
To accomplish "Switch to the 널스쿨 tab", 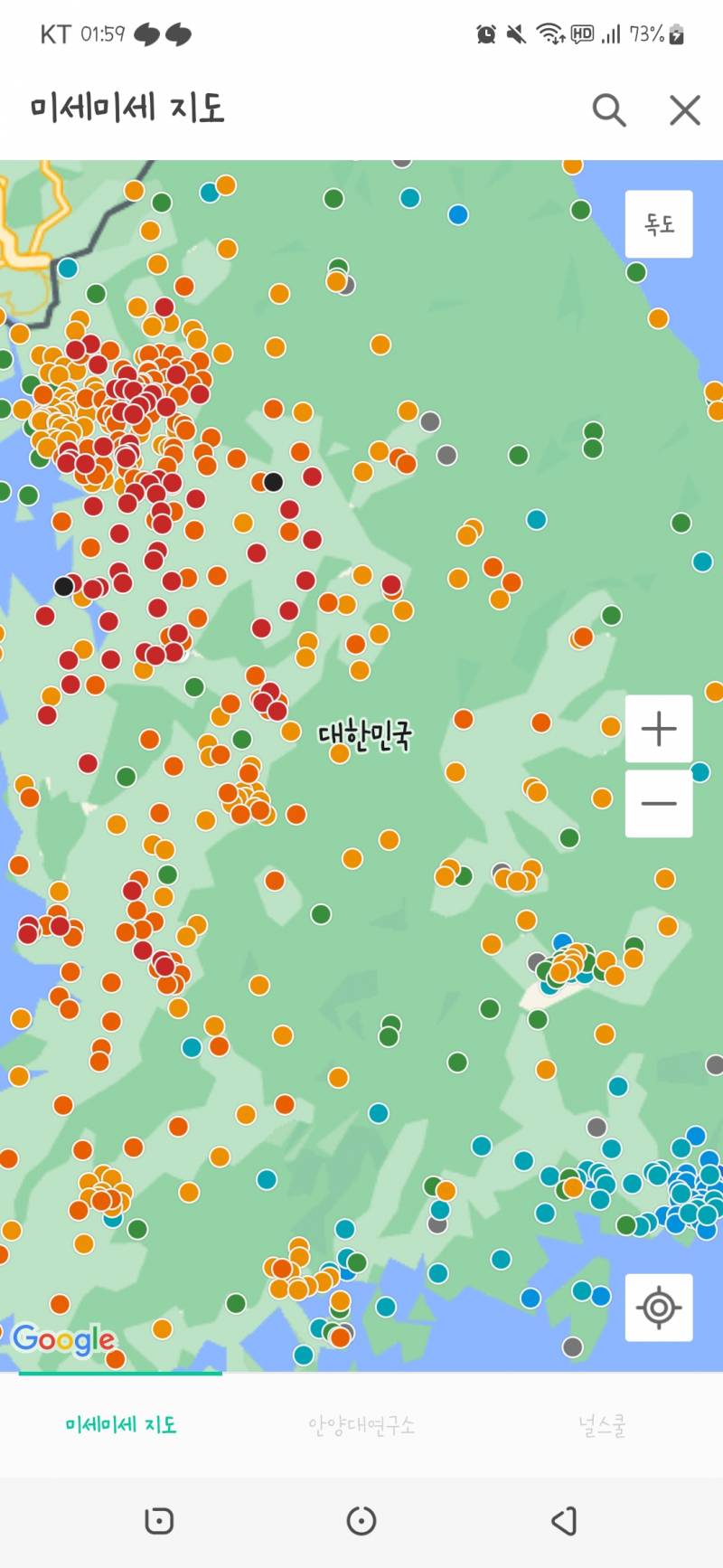I will pyautogui.click(x=603, y=1425).
